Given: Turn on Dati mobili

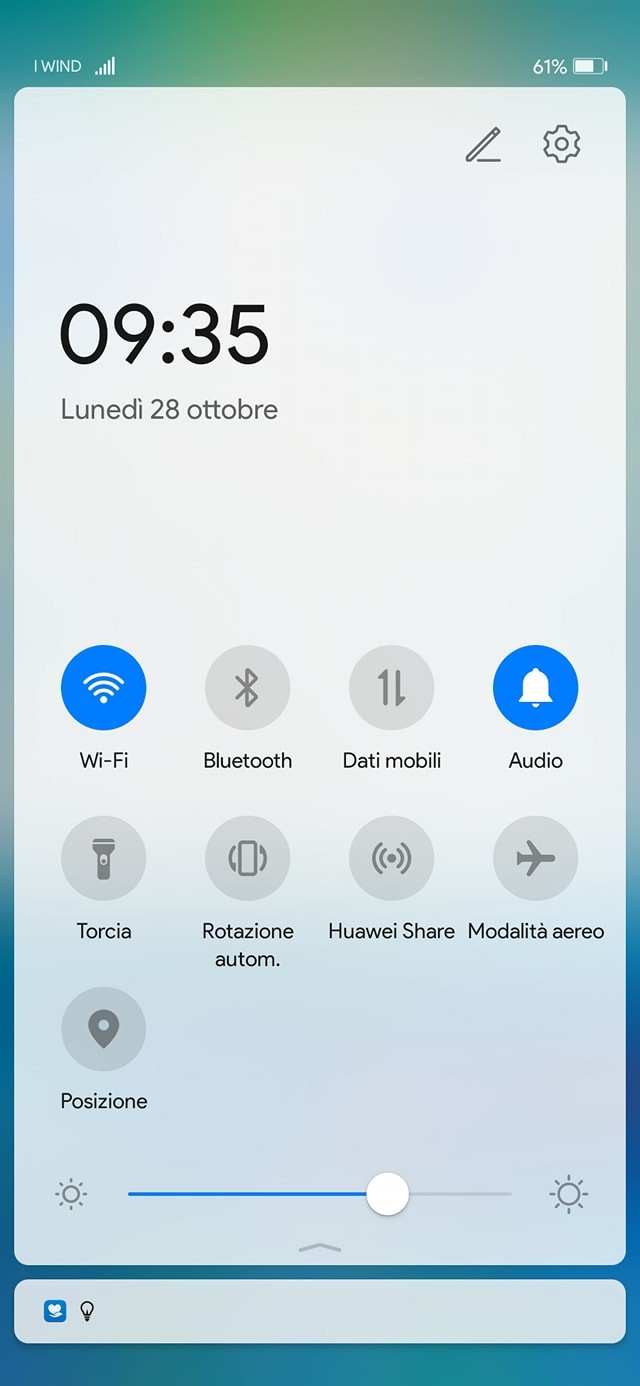Looking at the screenshot, I should tap(391, 688).
